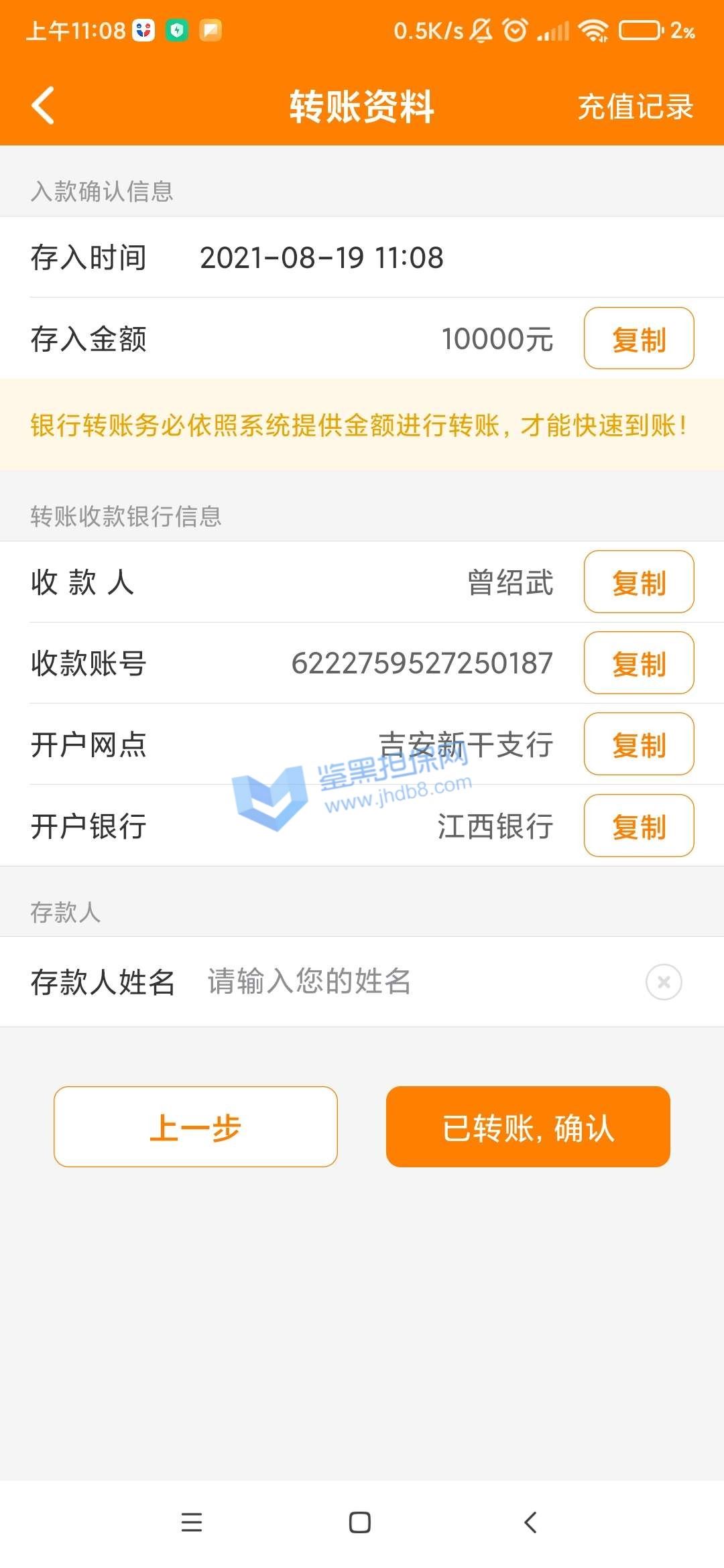Copy the payee name 曾绍武
The image size is (724, 1568).
click(638, 582)
